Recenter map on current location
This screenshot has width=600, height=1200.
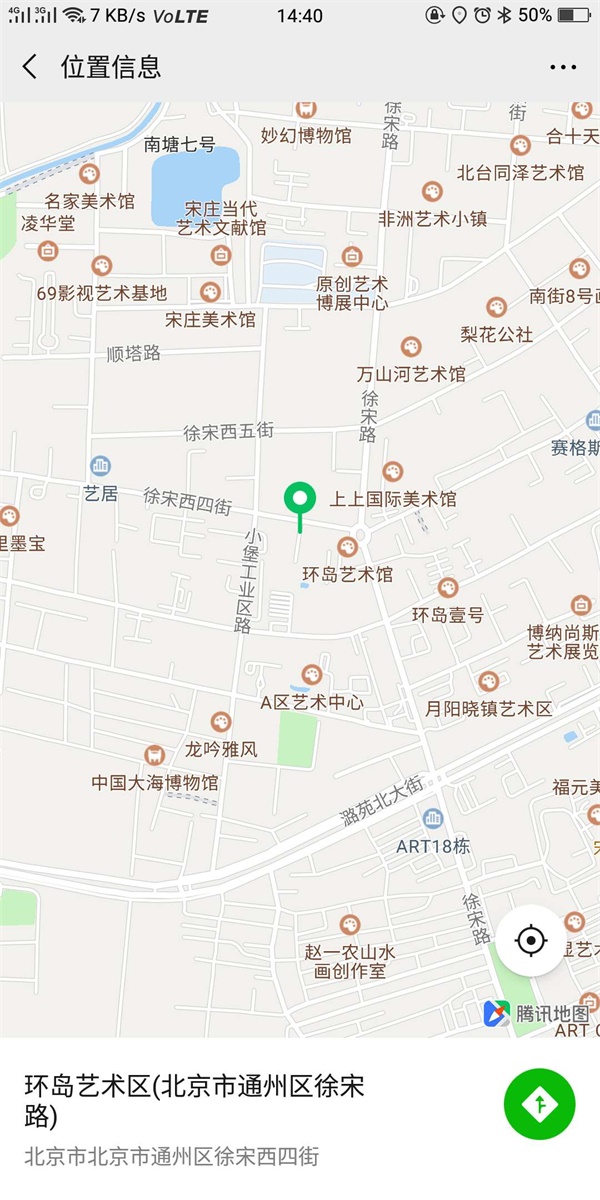tap(531, 940)
